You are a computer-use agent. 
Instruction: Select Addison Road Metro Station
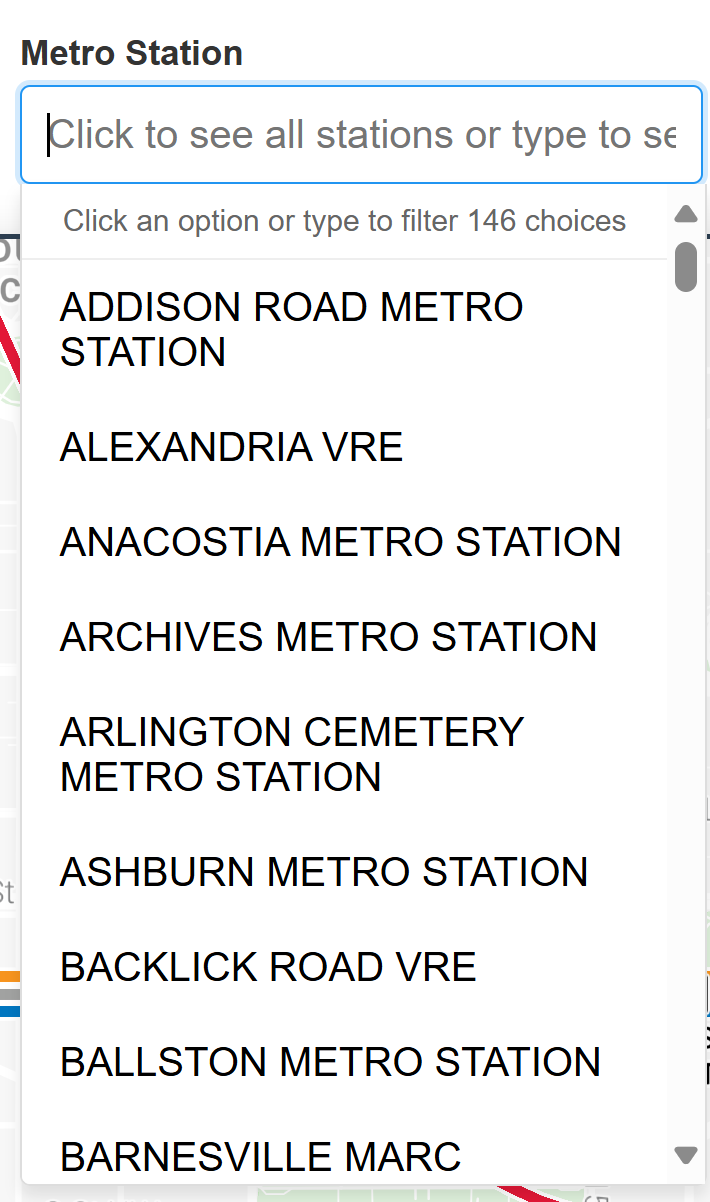point(291,329)
